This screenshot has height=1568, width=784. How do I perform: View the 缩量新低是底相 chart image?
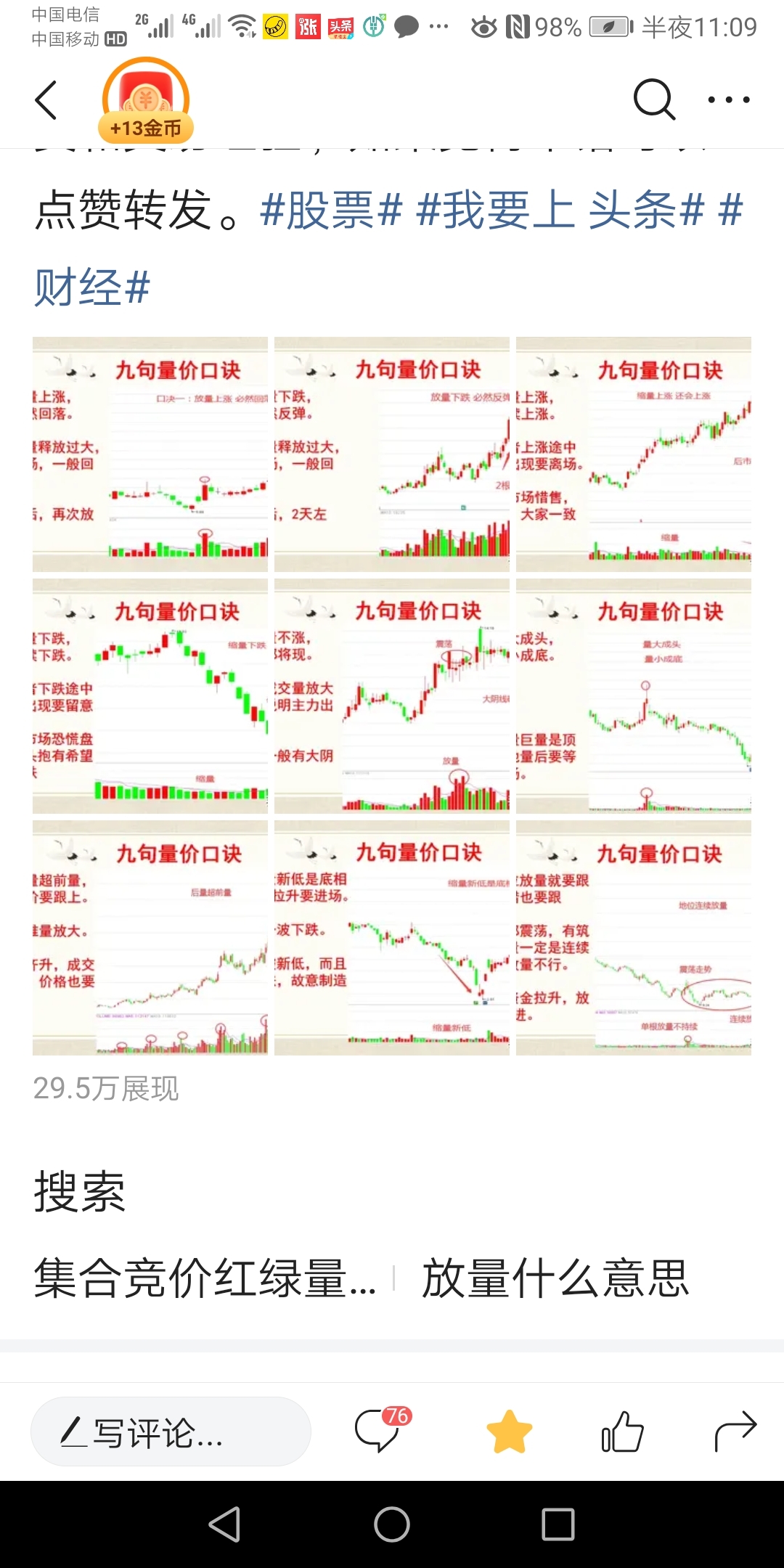point(392,938)
